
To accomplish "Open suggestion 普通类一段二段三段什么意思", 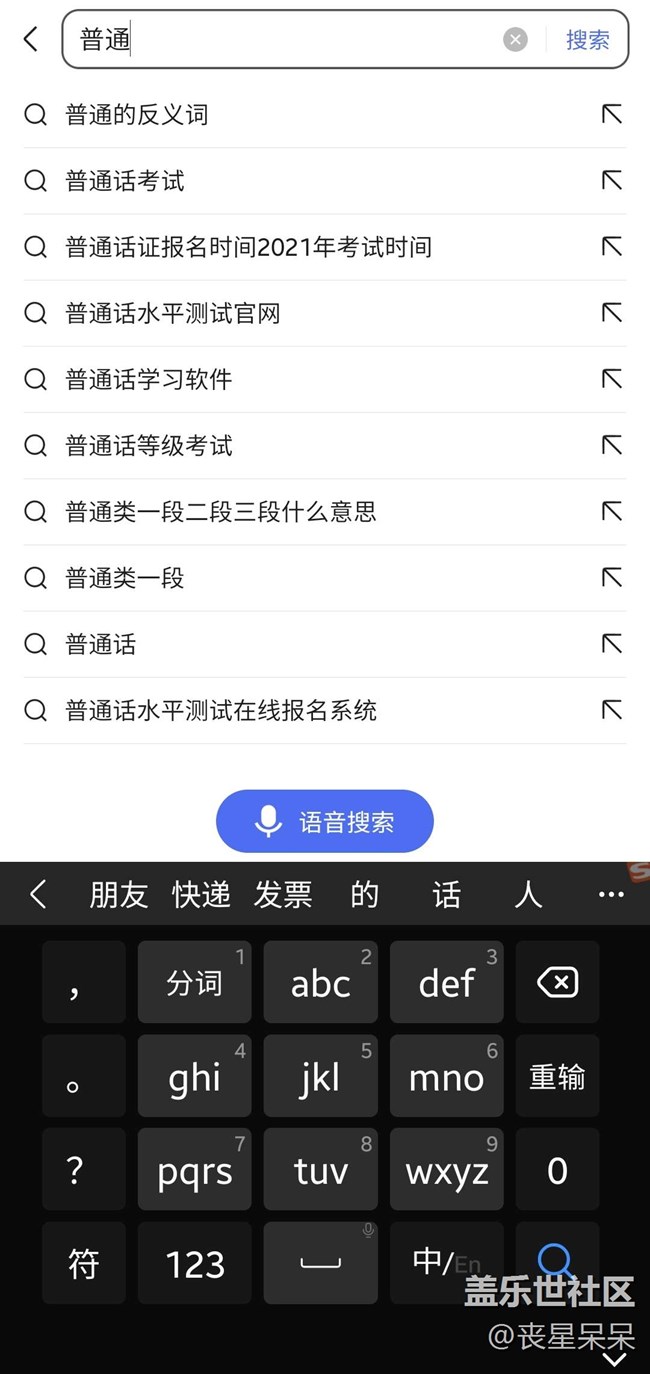I will (x=221, y=512).
